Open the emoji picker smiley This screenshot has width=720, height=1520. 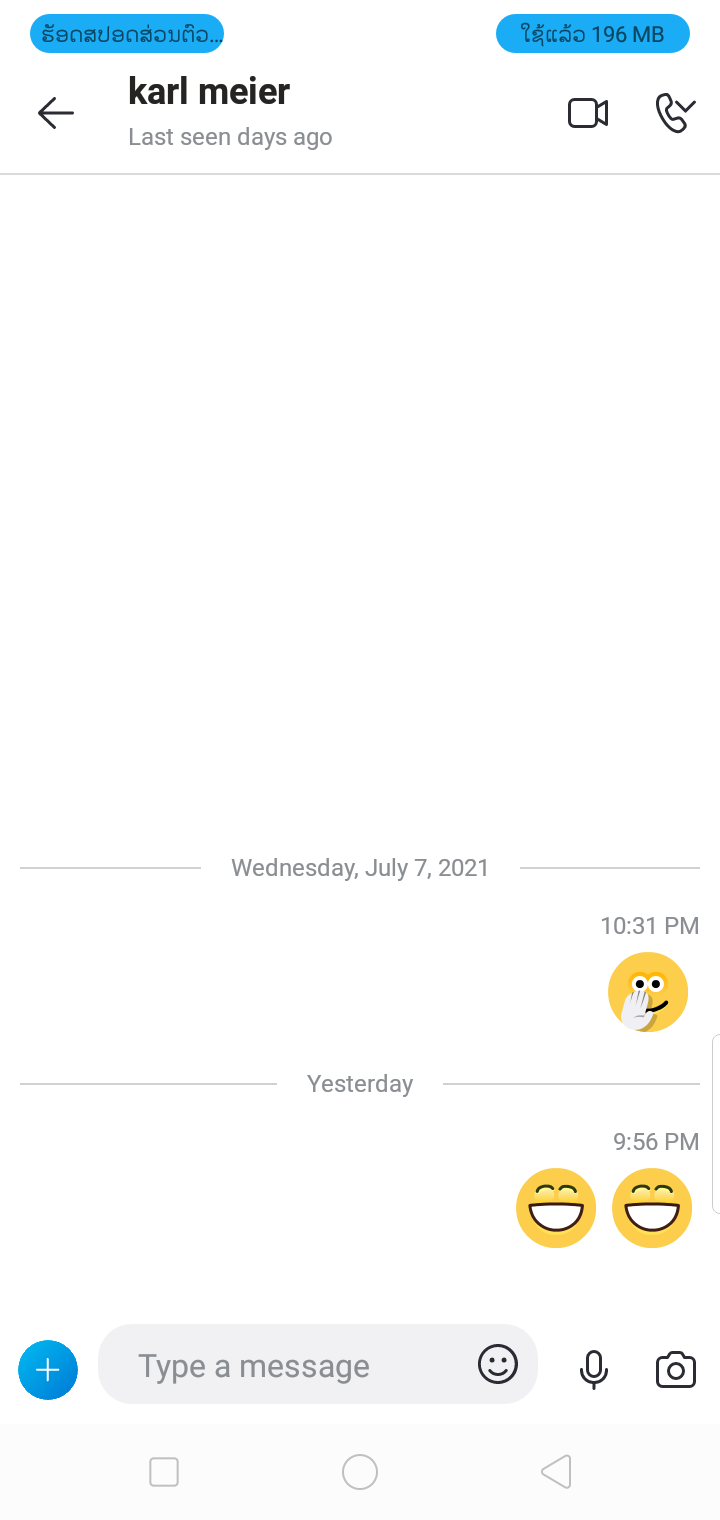(x=498, y=1364)
